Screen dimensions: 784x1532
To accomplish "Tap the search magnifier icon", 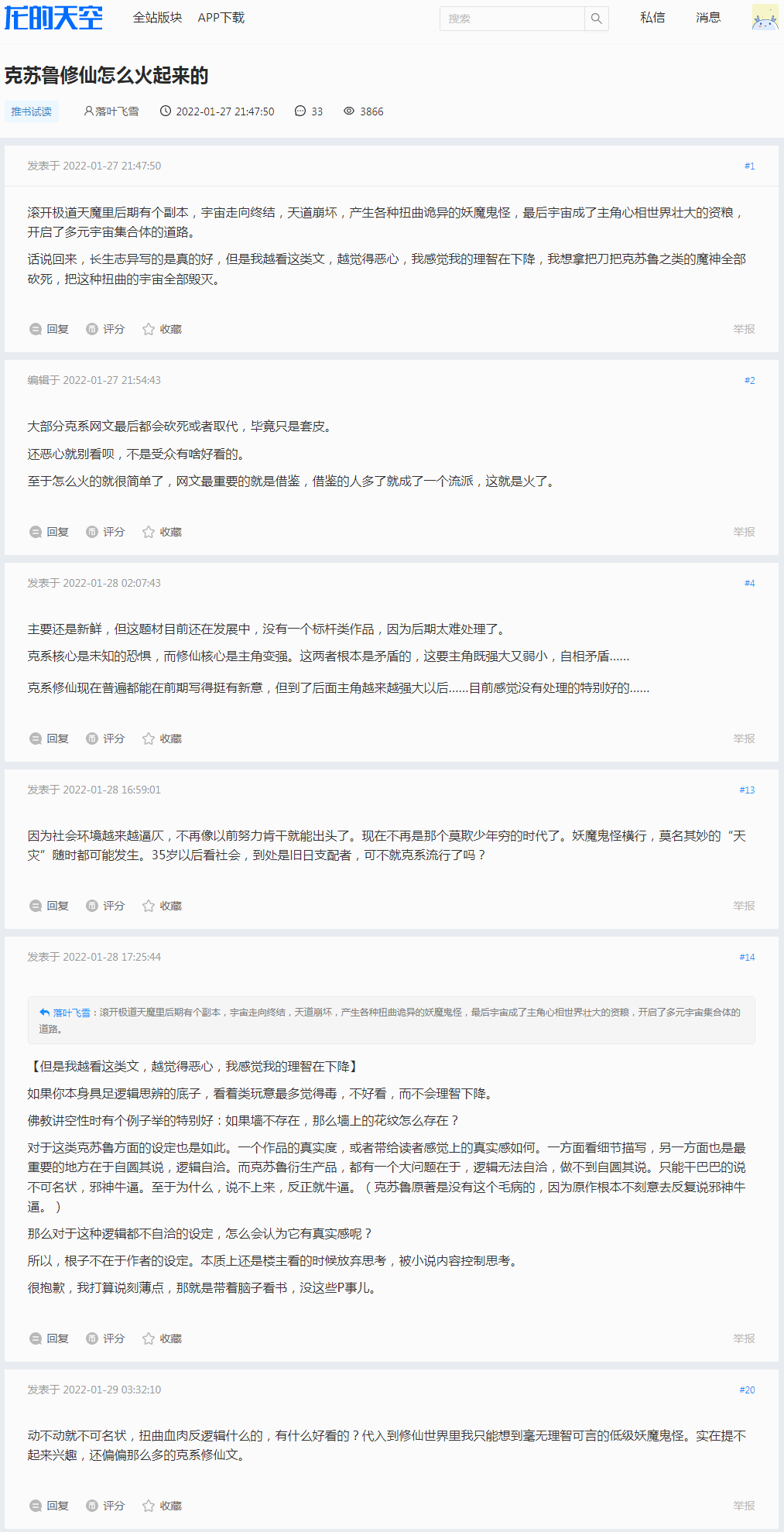I will pyautogui.click(x=596, y=19).
